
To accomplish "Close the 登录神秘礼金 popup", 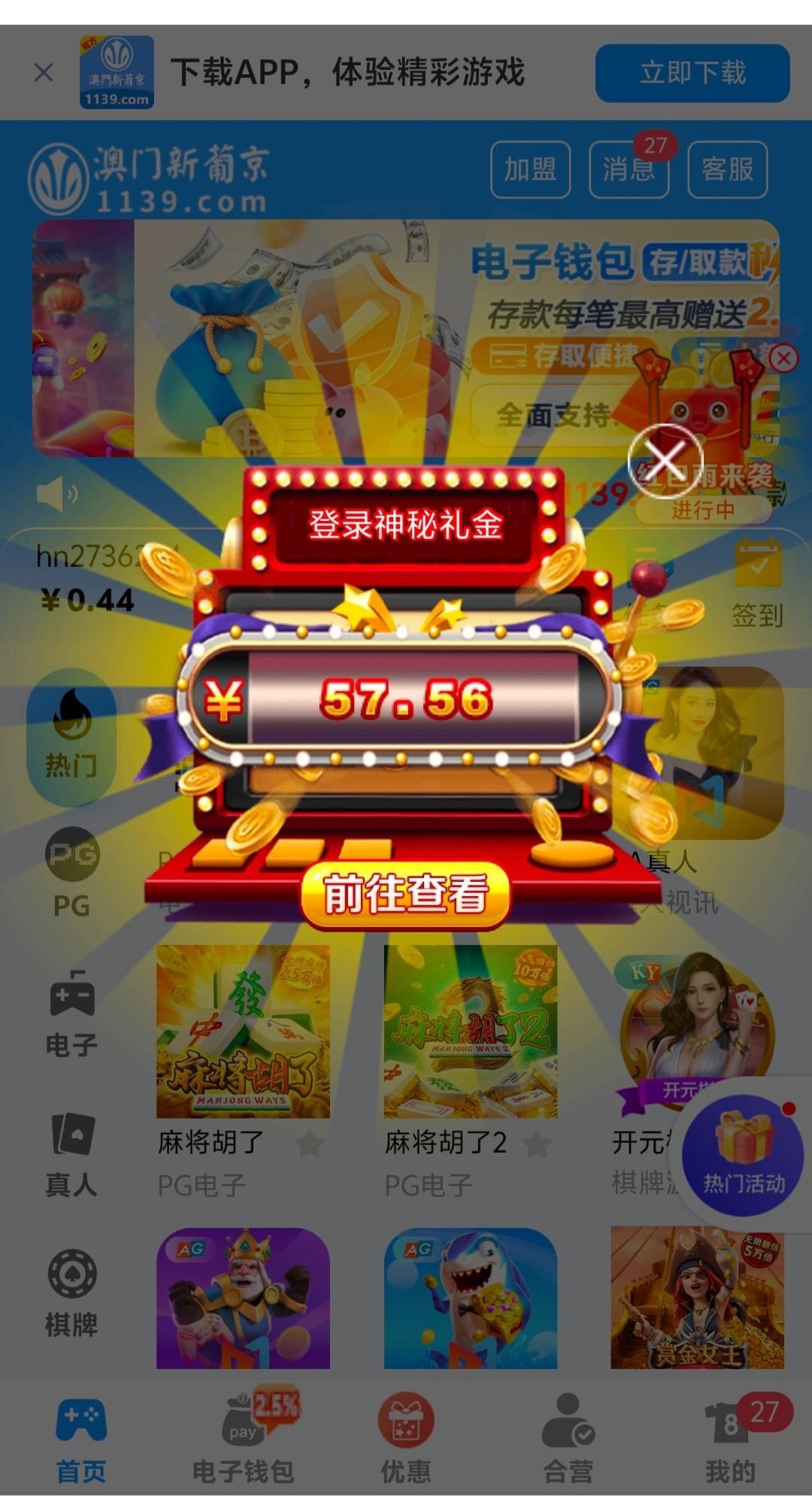I will coord(665,460).
